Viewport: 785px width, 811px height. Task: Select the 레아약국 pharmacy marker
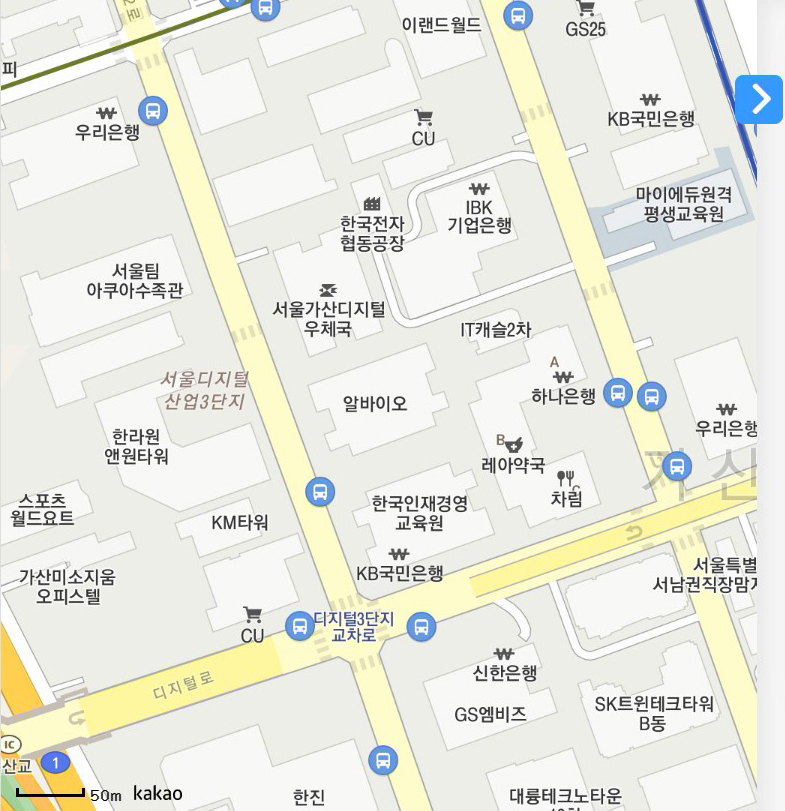tap(515, 443)
